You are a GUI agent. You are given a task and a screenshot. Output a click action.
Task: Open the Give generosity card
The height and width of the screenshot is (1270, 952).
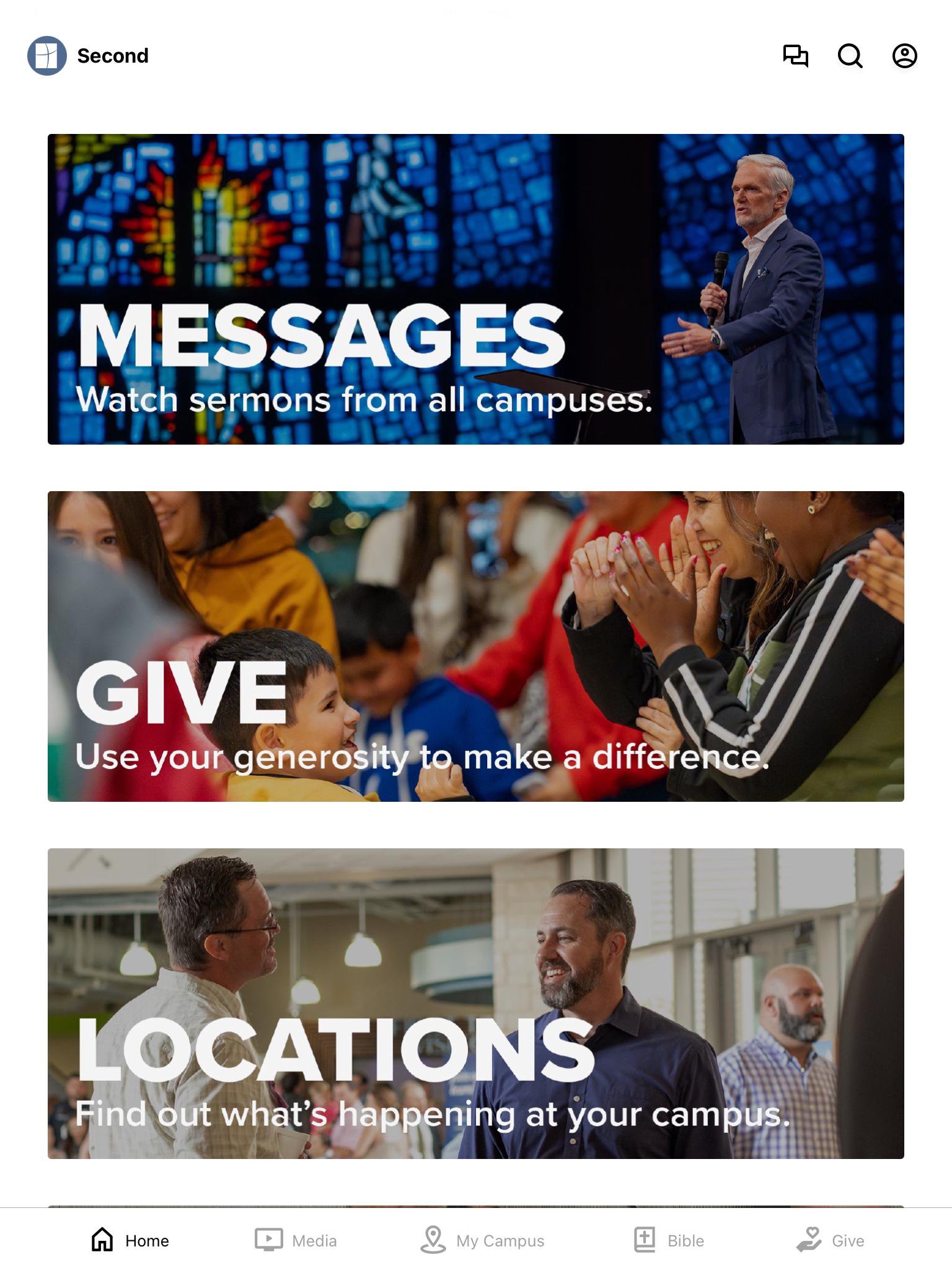click(x=475, y=646)
